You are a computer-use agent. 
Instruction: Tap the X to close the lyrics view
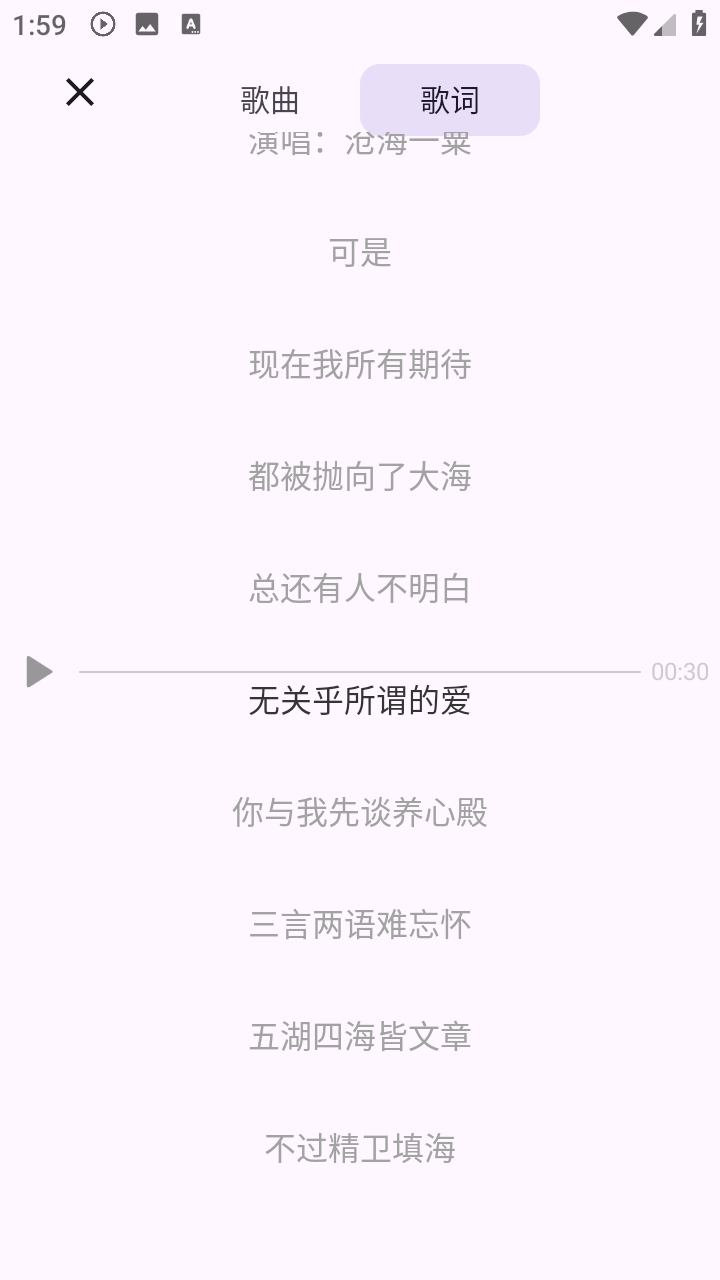pyautogui.click(x=79, y=92)
